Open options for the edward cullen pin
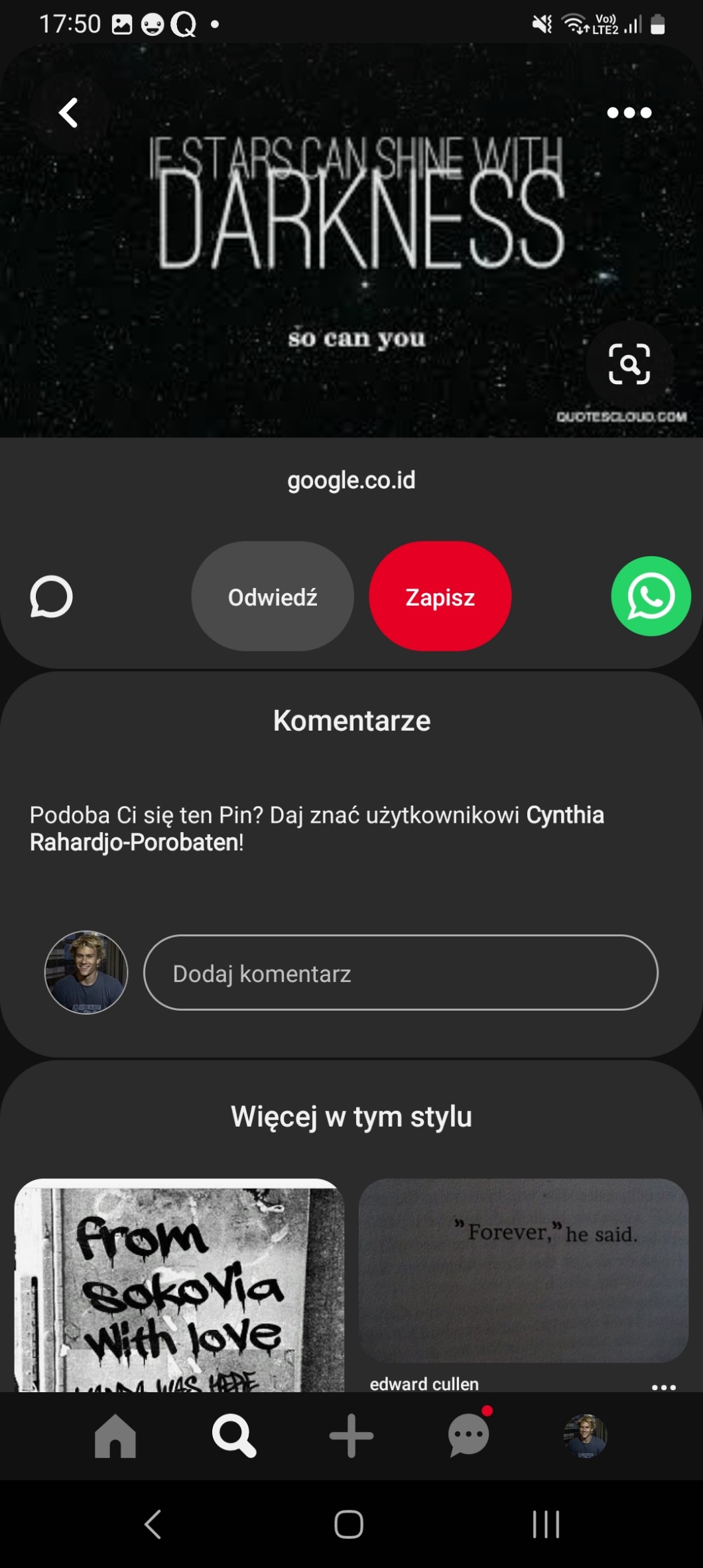Screen dimensions: 703x1568 [x=663, y=1386]
